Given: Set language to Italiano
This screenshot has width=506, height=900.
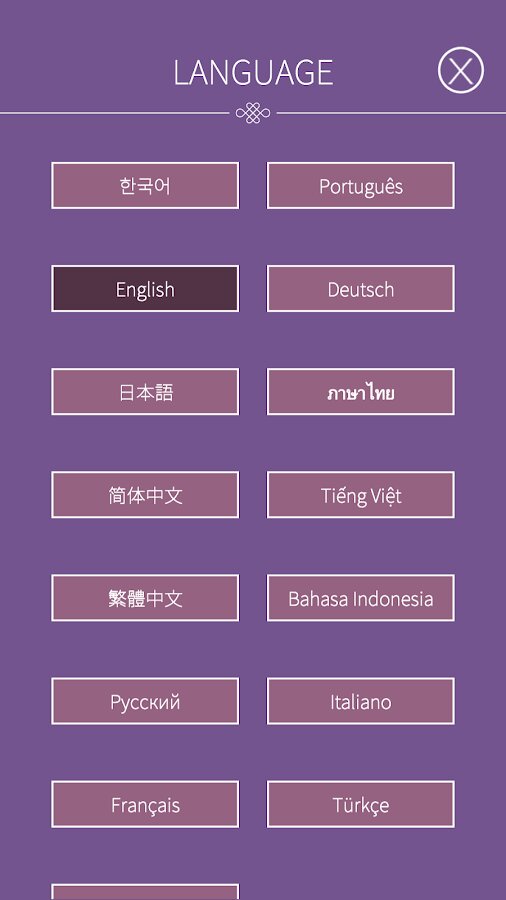Looking at the screenshot, I should tap(361, 701).
